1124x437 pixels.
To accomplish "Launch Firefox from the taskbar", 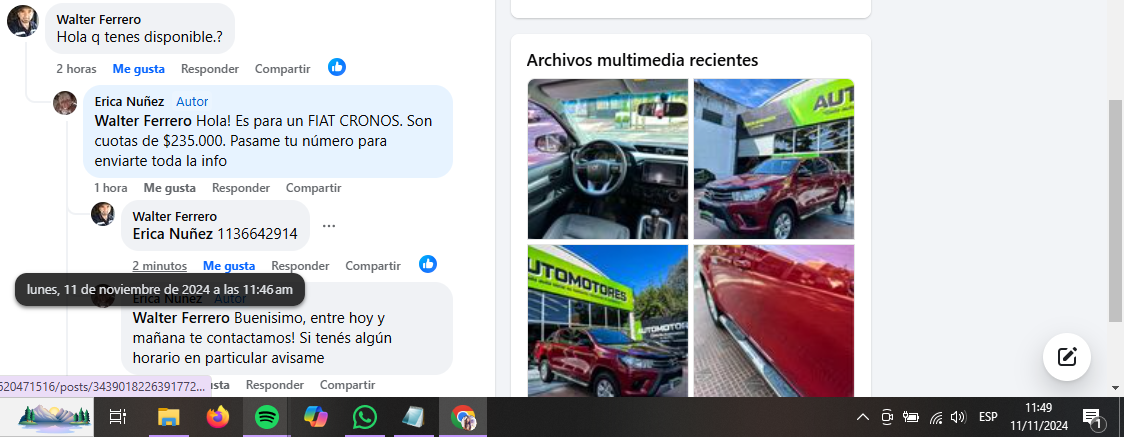I will point(217,417).
